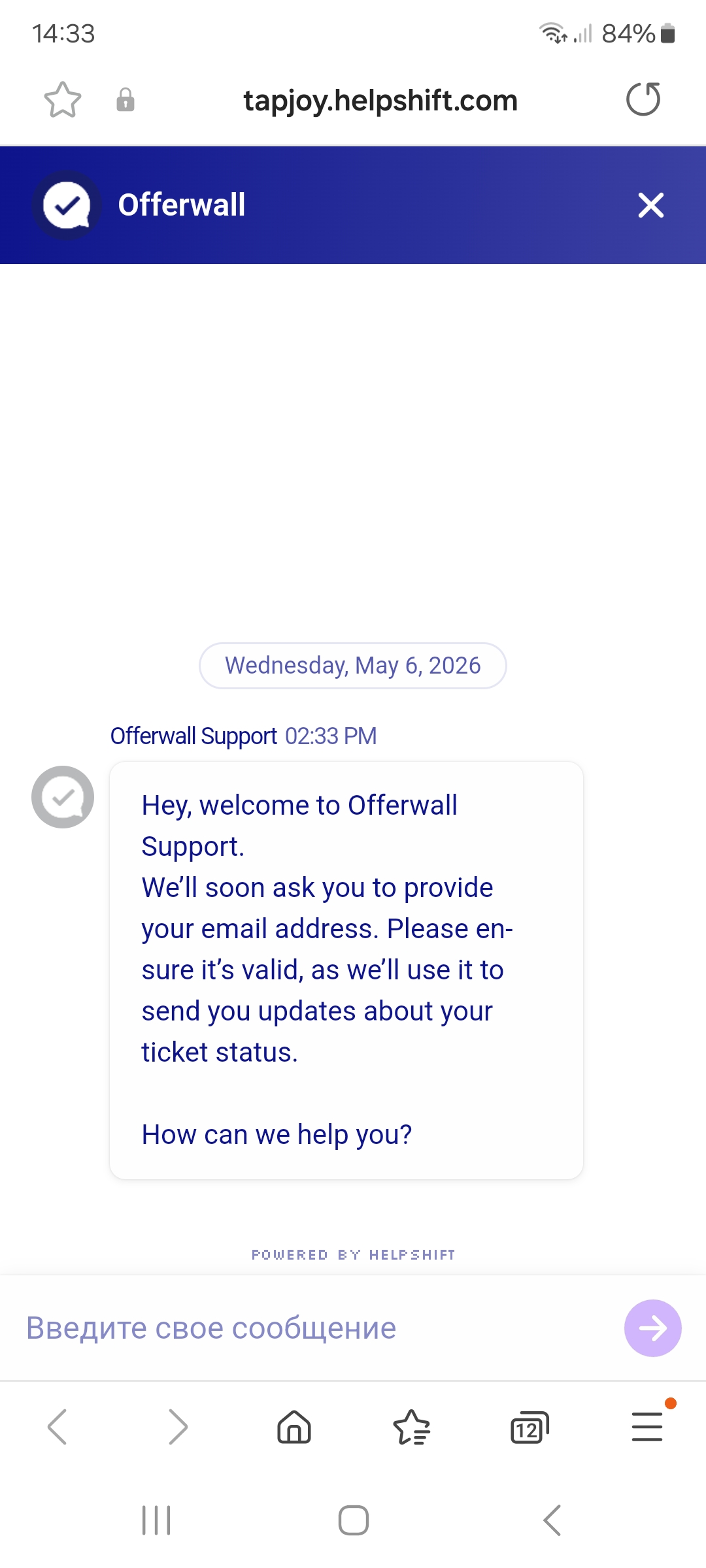Reload the page in the browser
706x1568 pixels.
(643, 99)
